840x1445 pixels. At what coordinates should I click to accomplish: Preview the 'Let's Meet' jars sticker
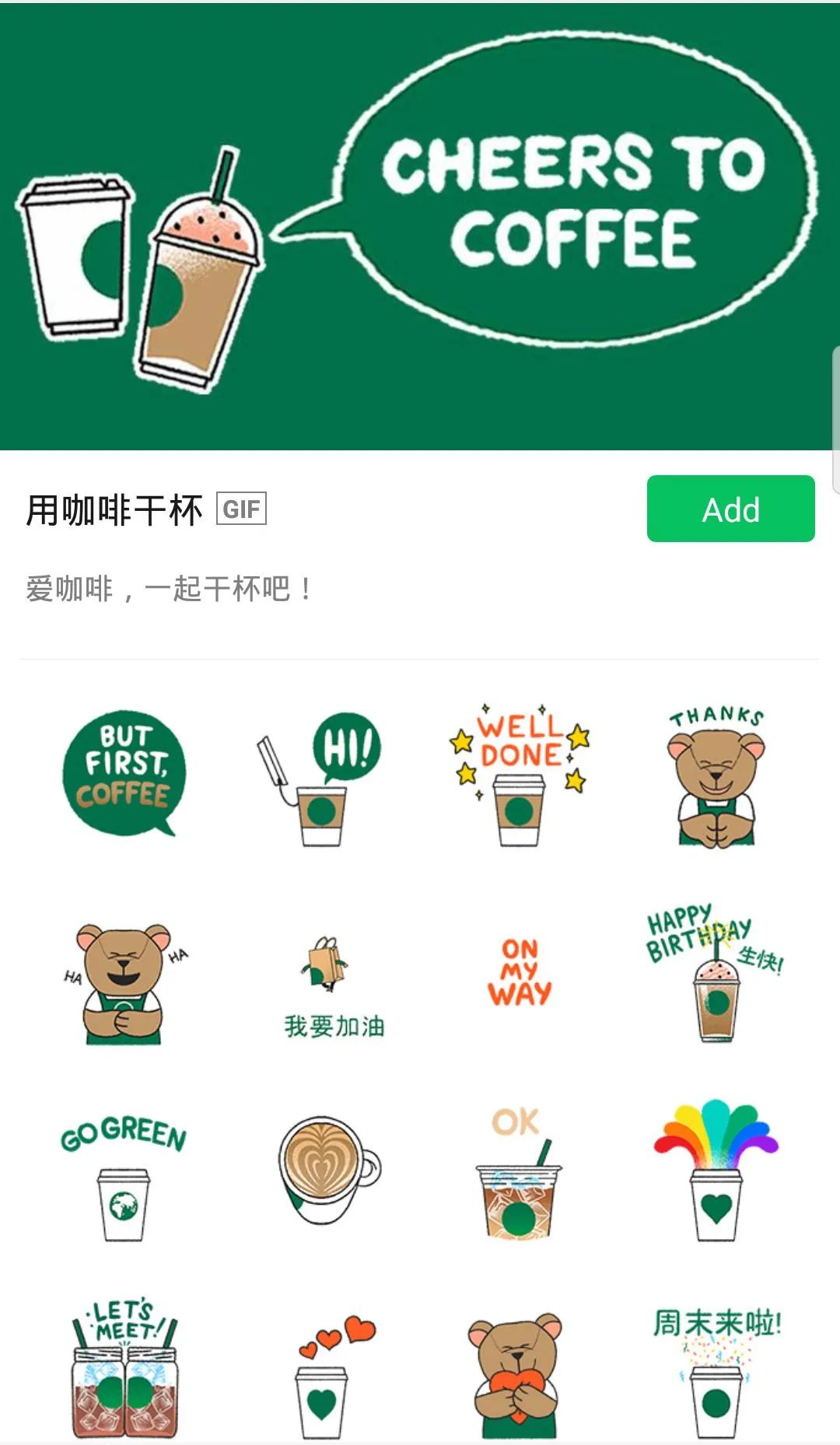[124, 1369]
